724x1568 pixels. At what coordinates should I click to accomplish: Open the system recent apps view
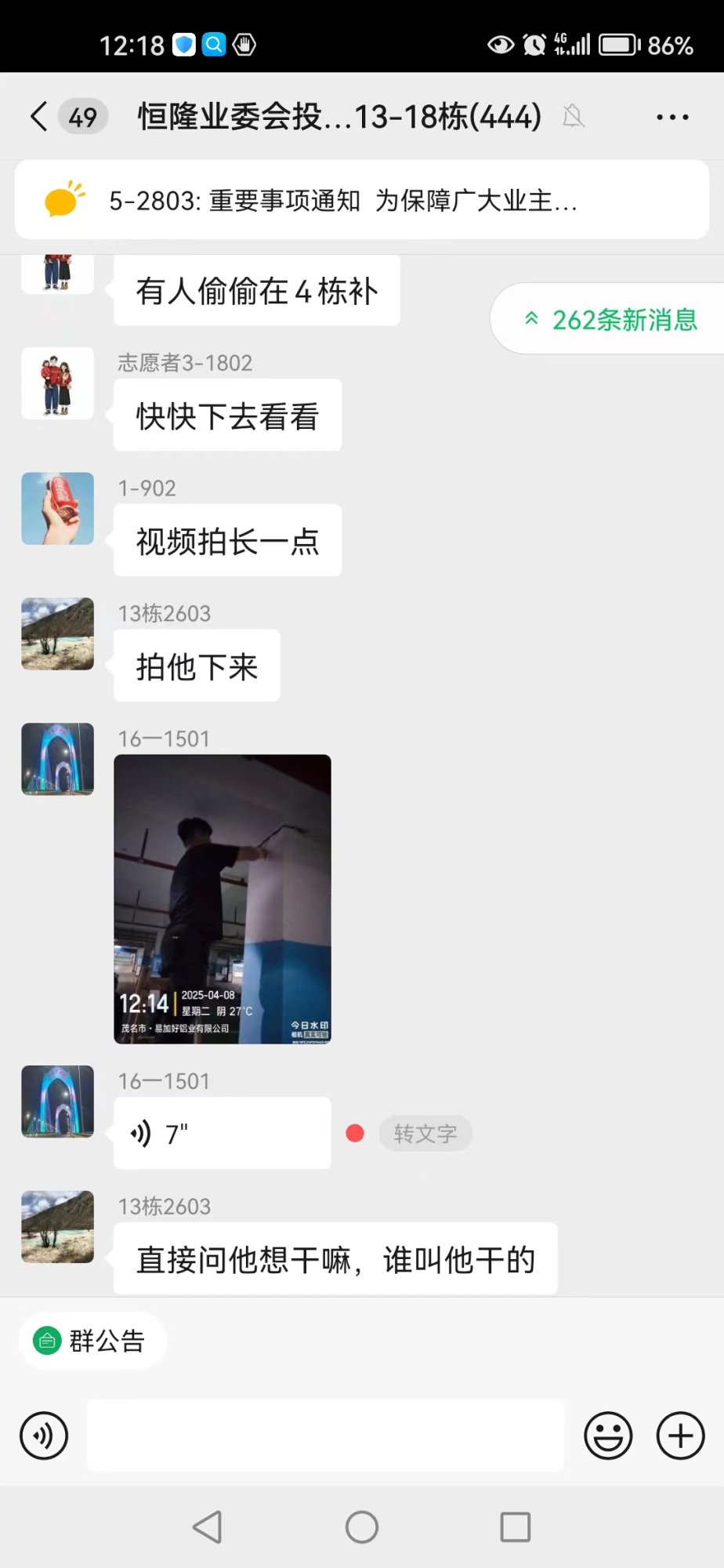coord(515,1526)
